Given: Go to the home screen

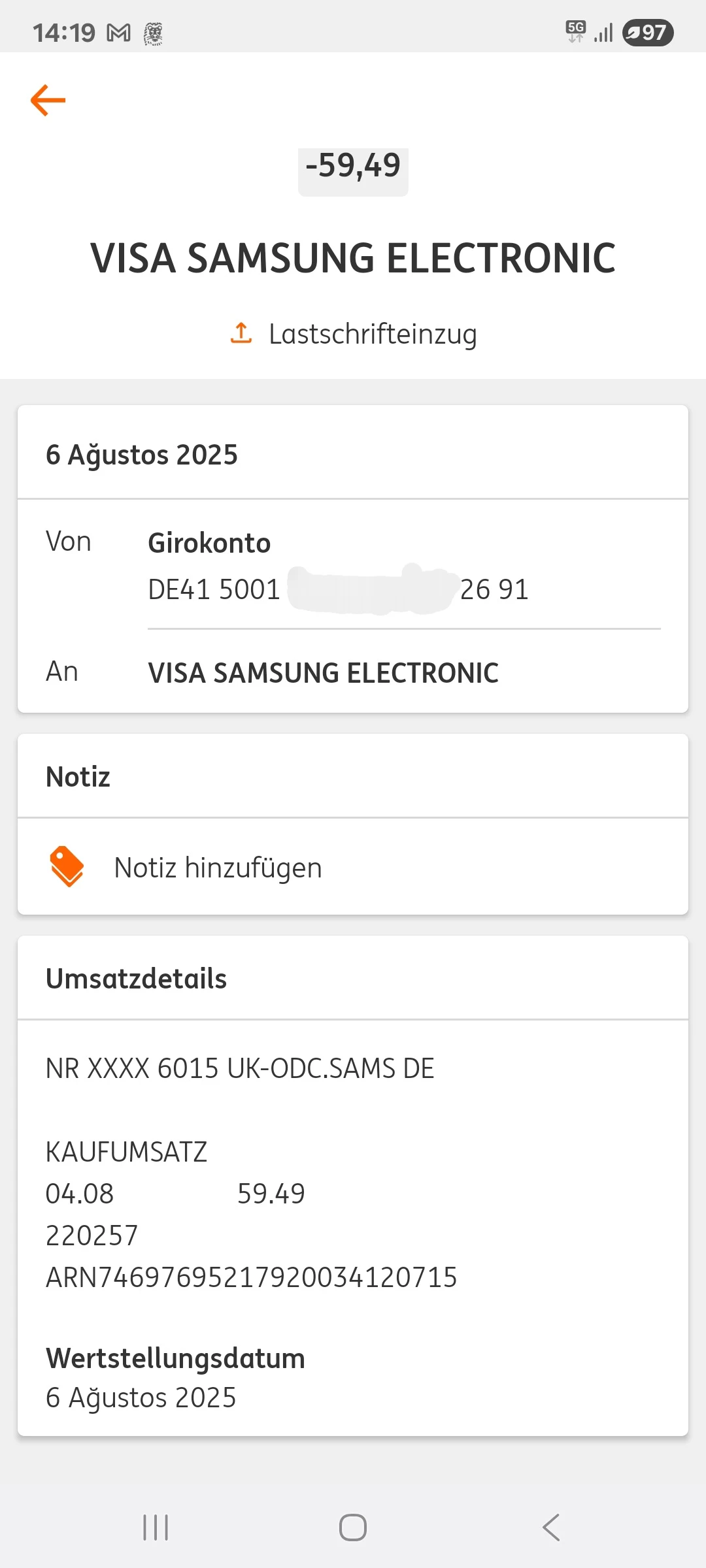Looking at the screenshot, I should pos(353,1527).
